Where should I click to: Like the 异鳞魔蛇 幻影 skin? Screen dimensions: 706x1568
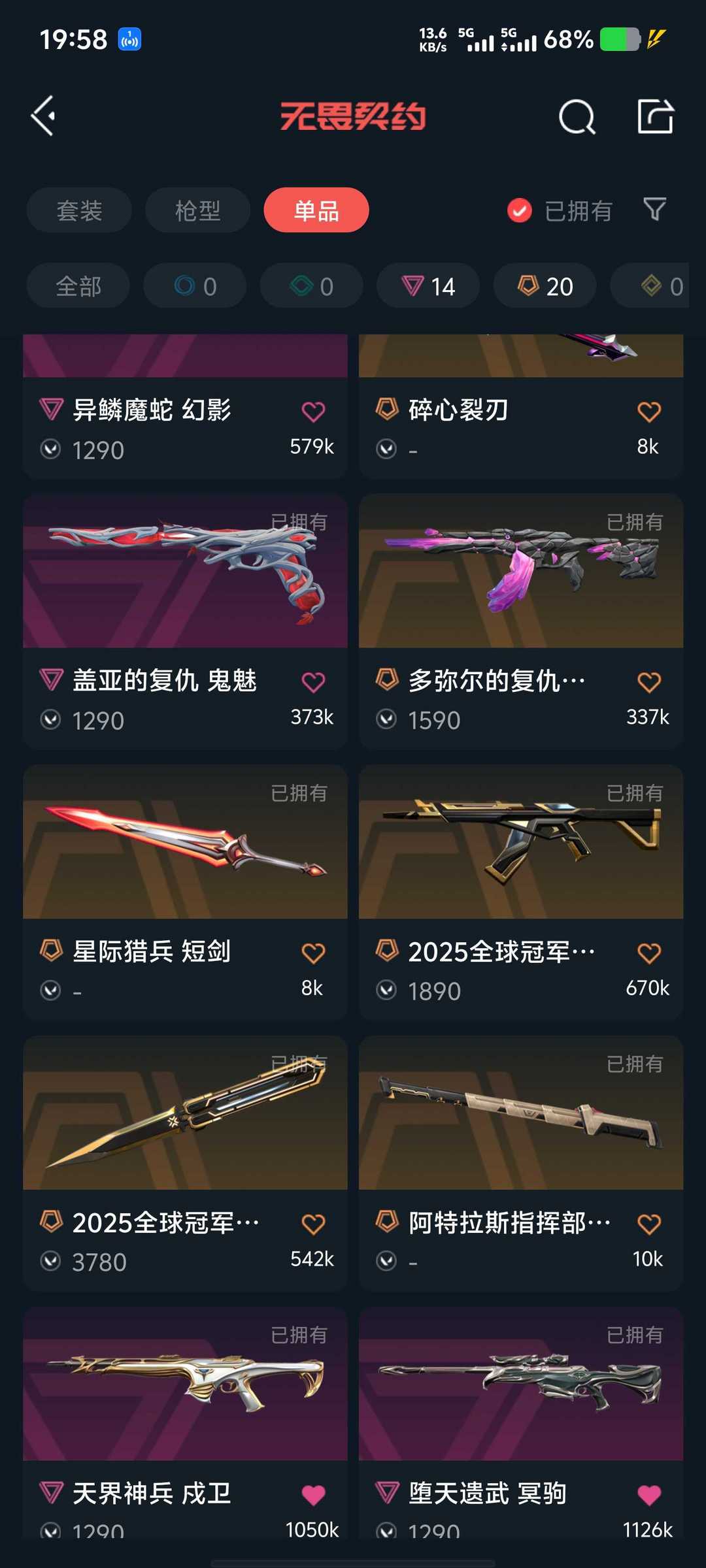pos(313,412)
